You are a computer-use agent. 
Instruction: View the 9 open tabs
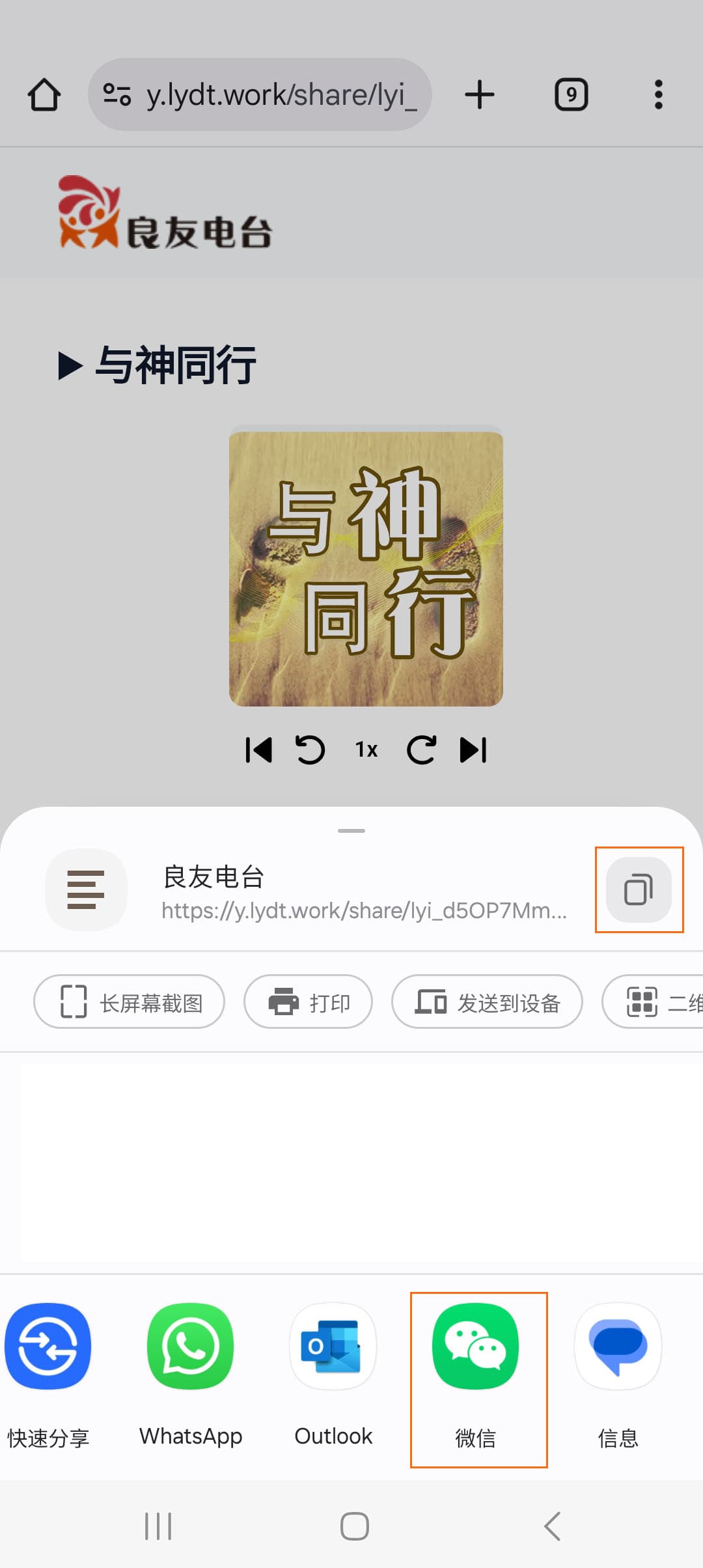pyautogui.click(x=572, y=95)
